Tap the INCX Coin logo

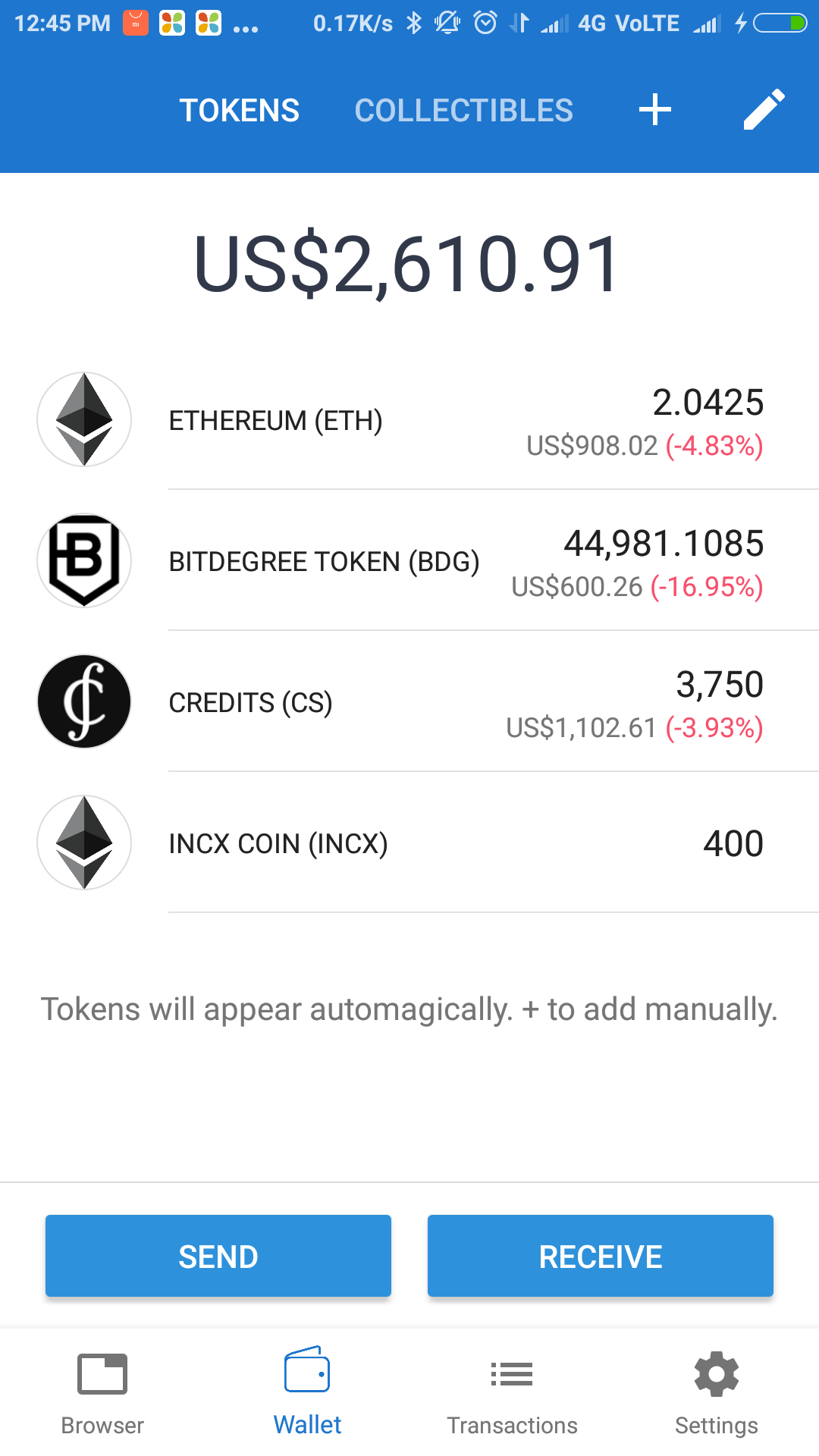point(84,843)
